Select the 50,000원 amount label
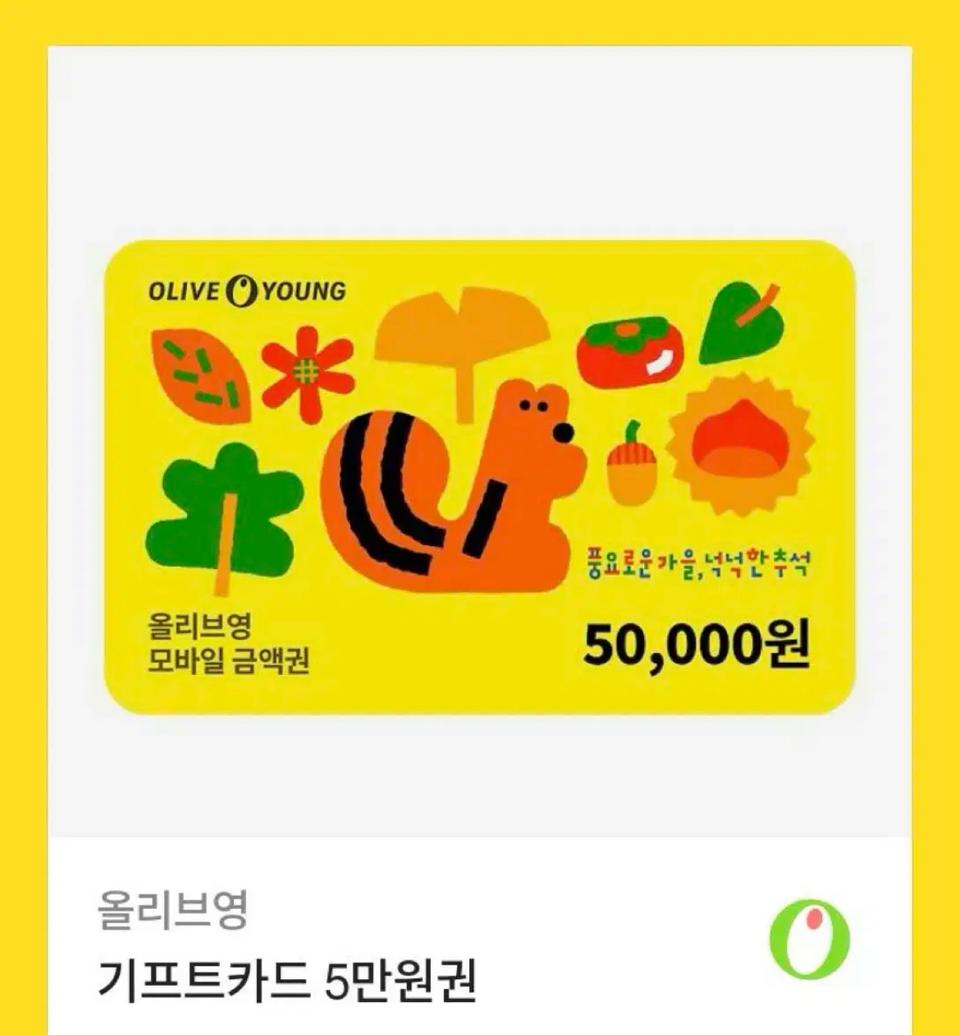960x1035 pixels. point(702,647)
